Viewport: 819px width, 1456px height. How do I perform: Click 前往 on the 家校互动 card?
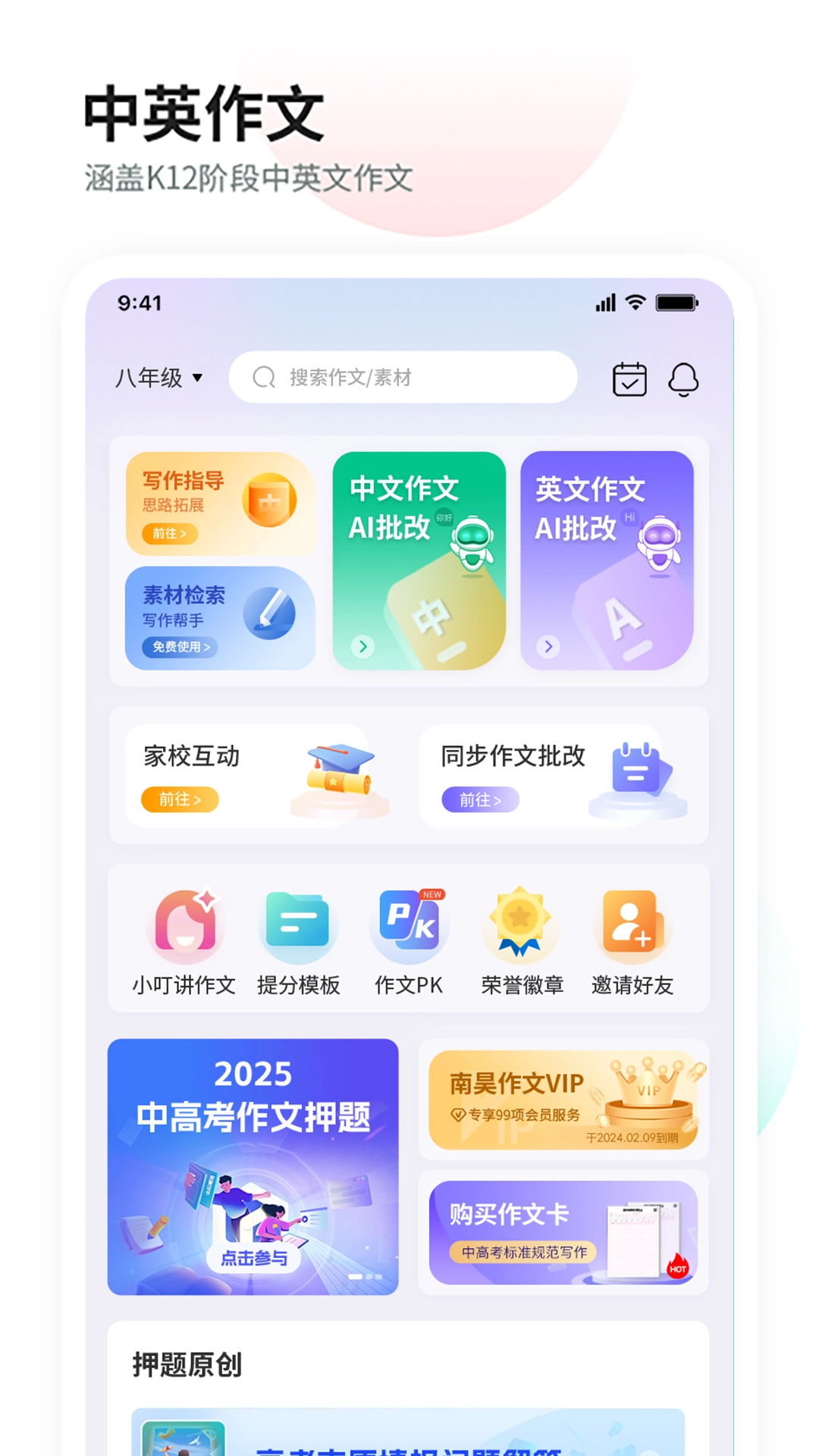pos(179,800)
